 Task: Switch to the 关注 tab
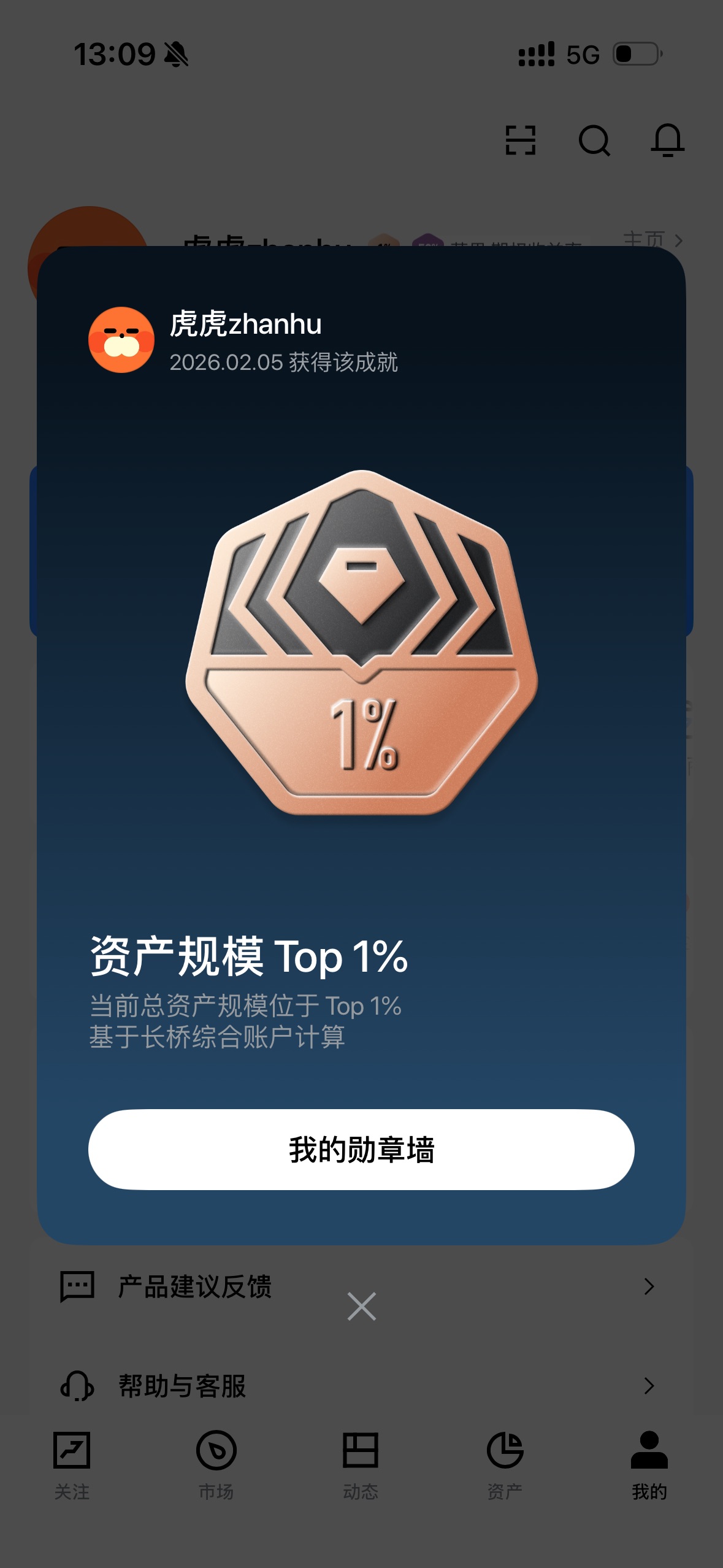coord(72,1464)
